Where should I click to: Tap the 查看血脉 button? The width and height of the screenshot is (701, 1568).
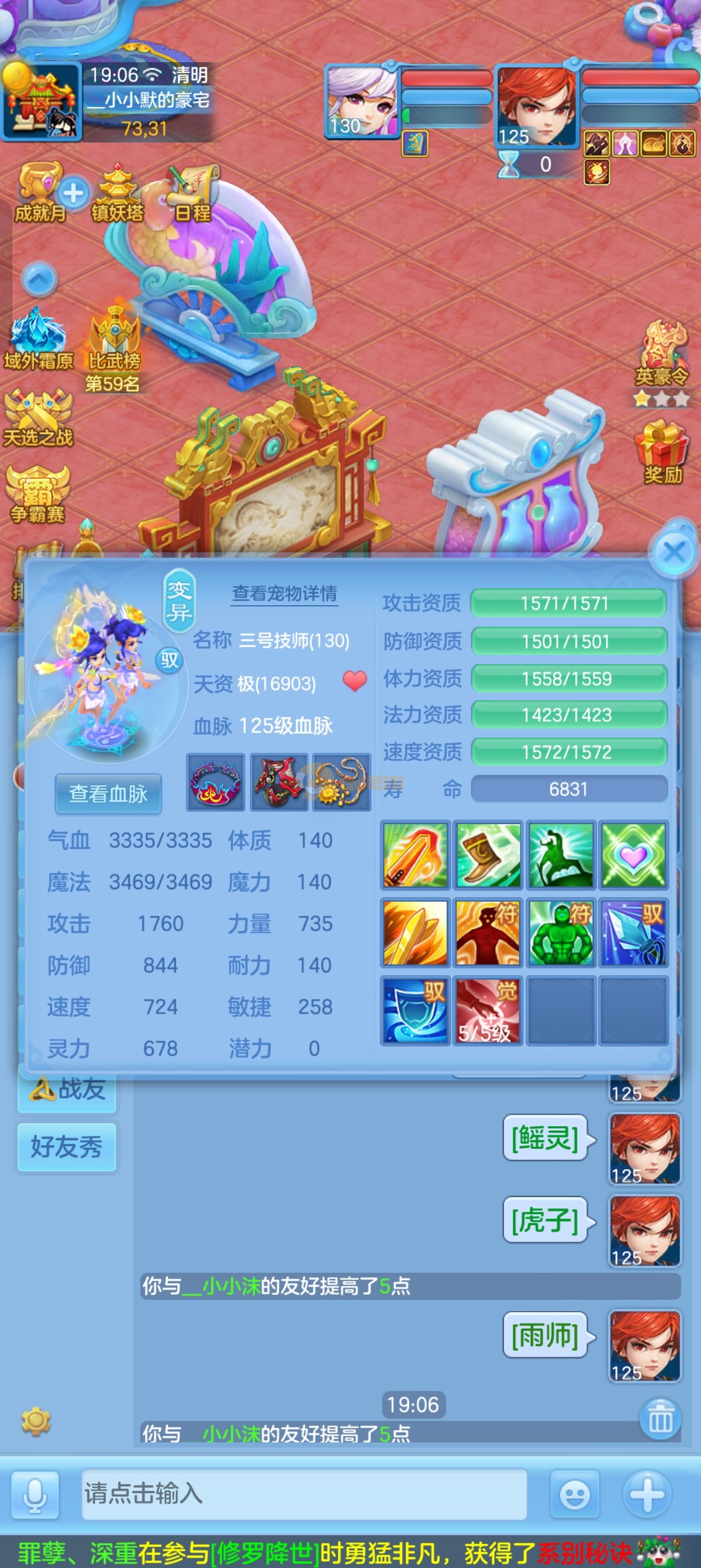108,793
